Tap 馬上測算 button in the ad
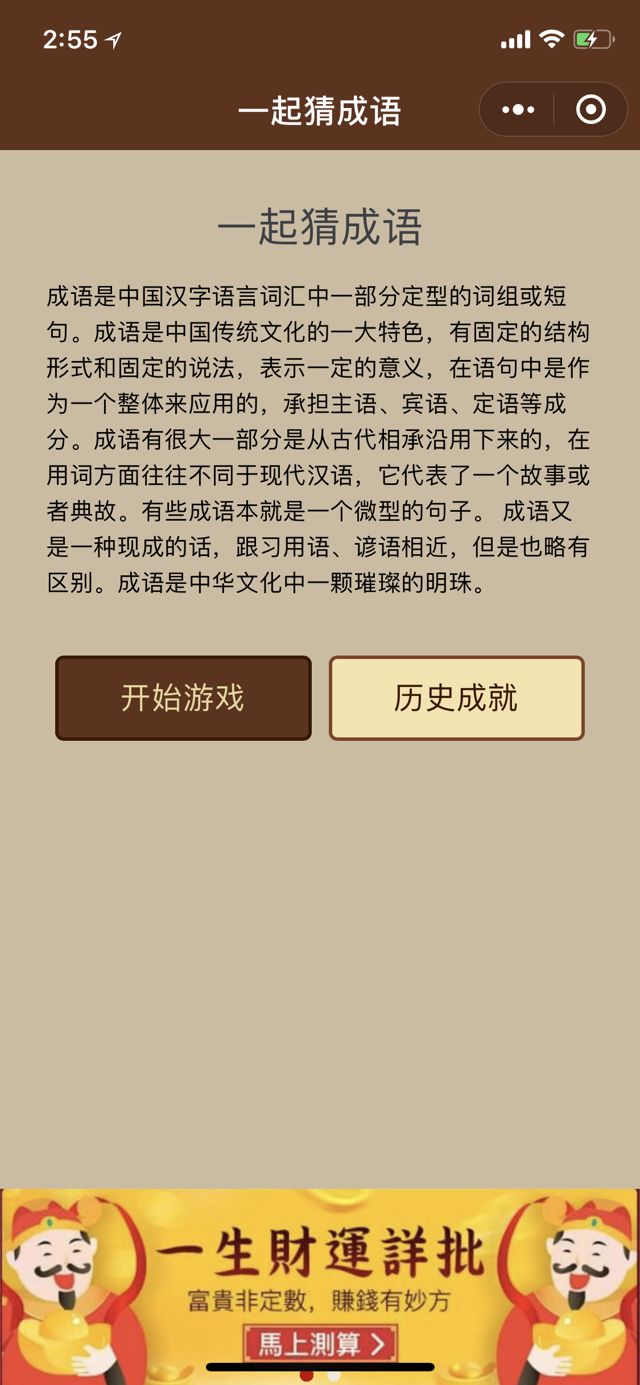The width and height of the screenshot is (640, 1385). pyautogui.click(x=321, y=1343)
